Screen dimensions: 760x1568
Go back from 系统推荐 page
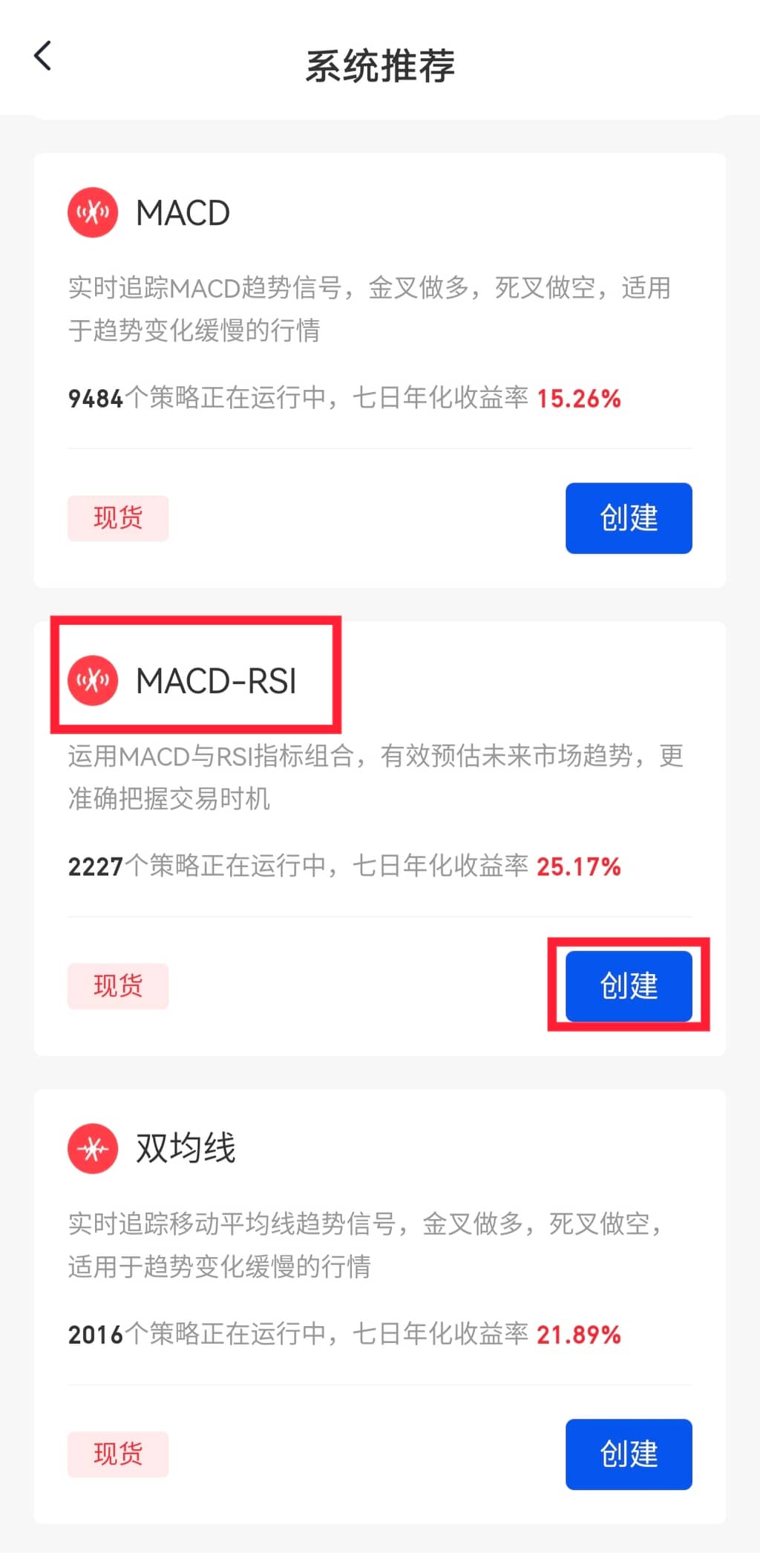point(43,56)
